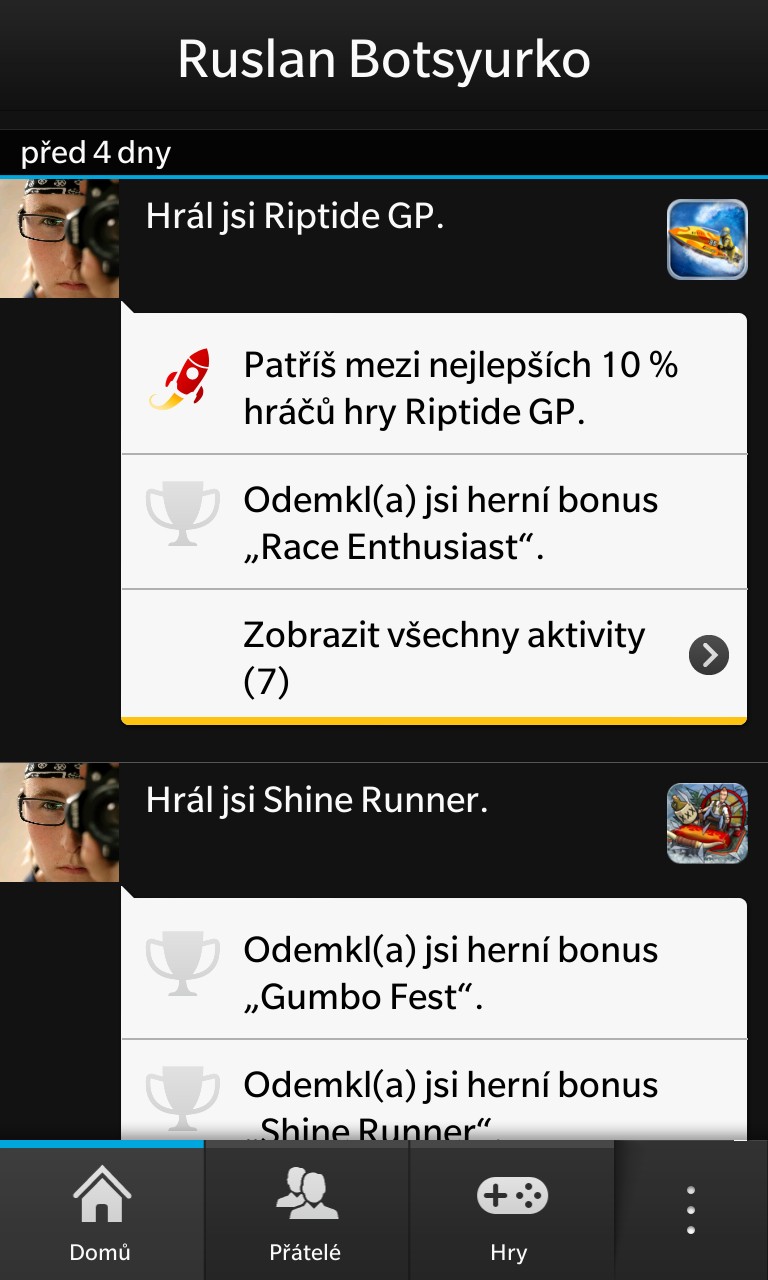Open the Shine Runner game icon
The width and height of the screenshot is (768, 1280).
(x=707, y=823)
